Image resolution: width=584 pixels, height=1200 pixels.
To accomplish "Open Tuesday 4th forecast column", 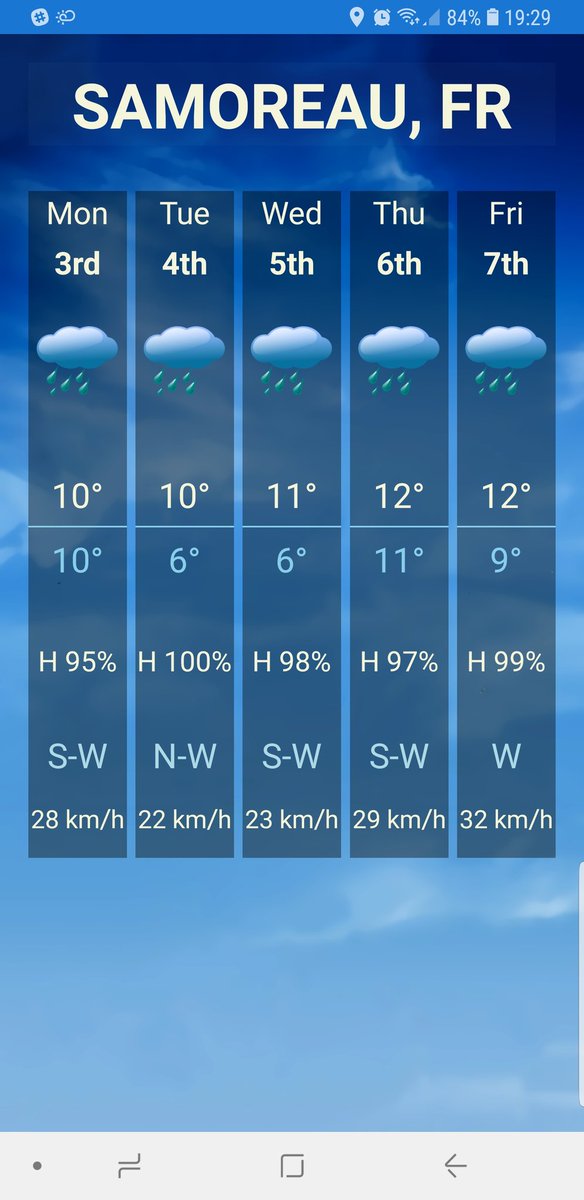I will (185, 524).
